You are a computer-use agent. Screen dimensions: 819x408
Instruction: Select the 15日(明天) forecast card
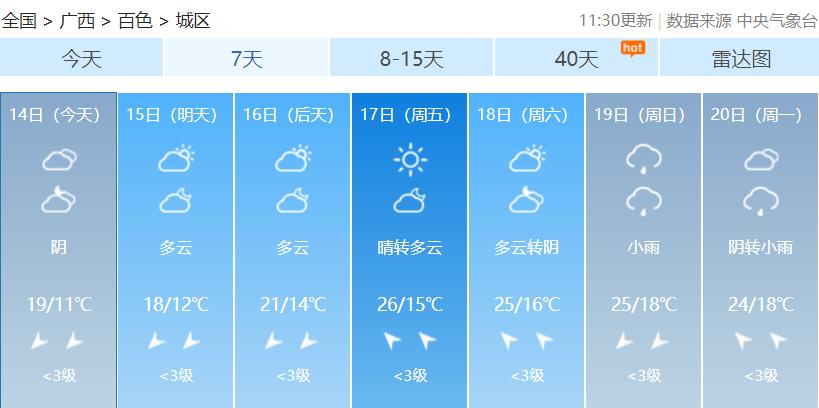coord(175,250)
